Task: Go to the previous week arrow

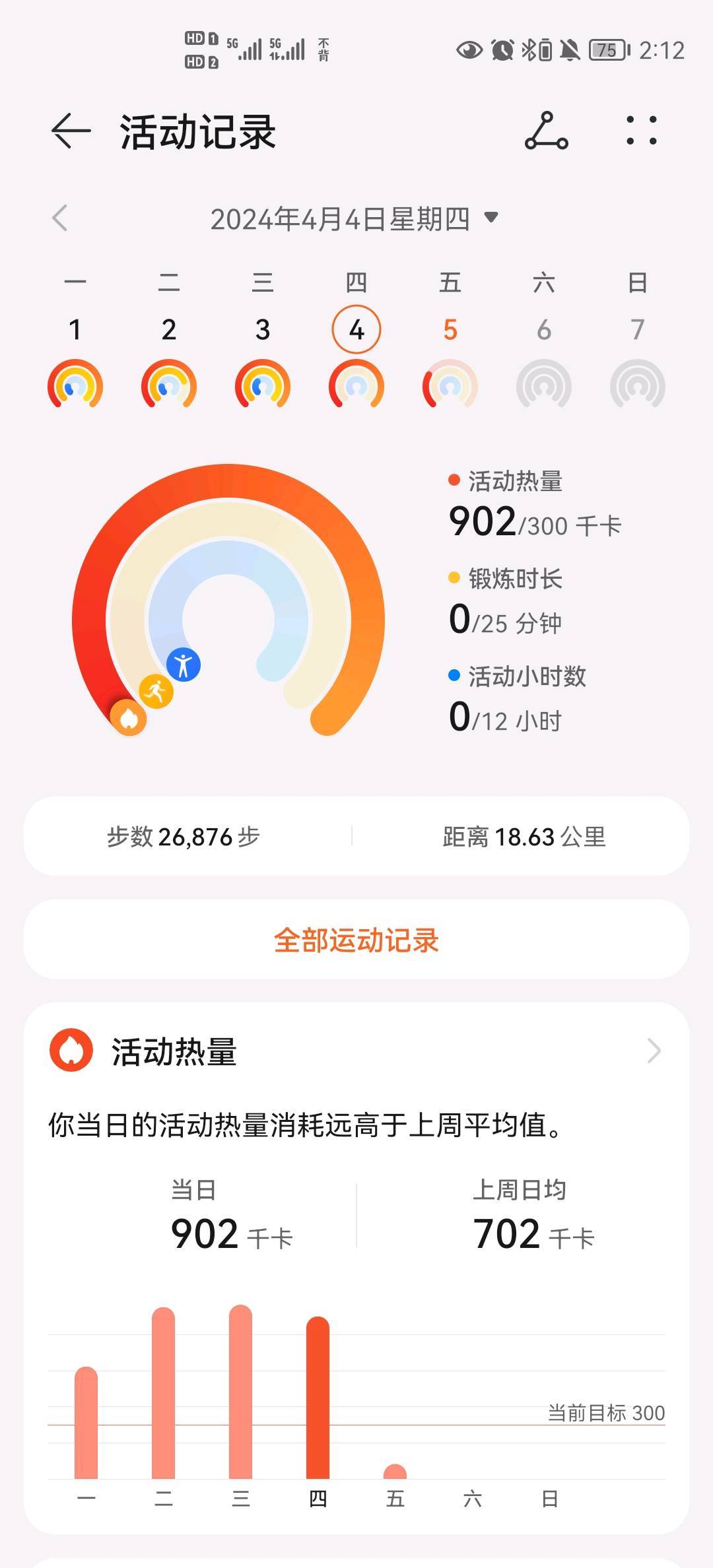Action: click(x=60, y=218)
